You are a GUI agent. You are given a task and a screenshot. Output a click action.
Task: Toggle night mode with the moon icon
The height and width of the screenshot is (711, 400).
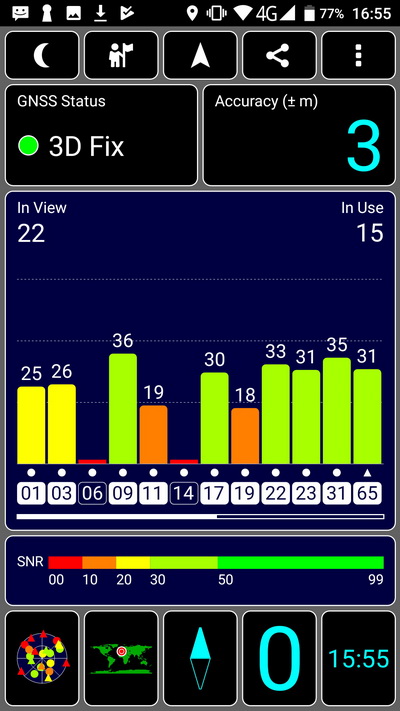tap(42, 55)
